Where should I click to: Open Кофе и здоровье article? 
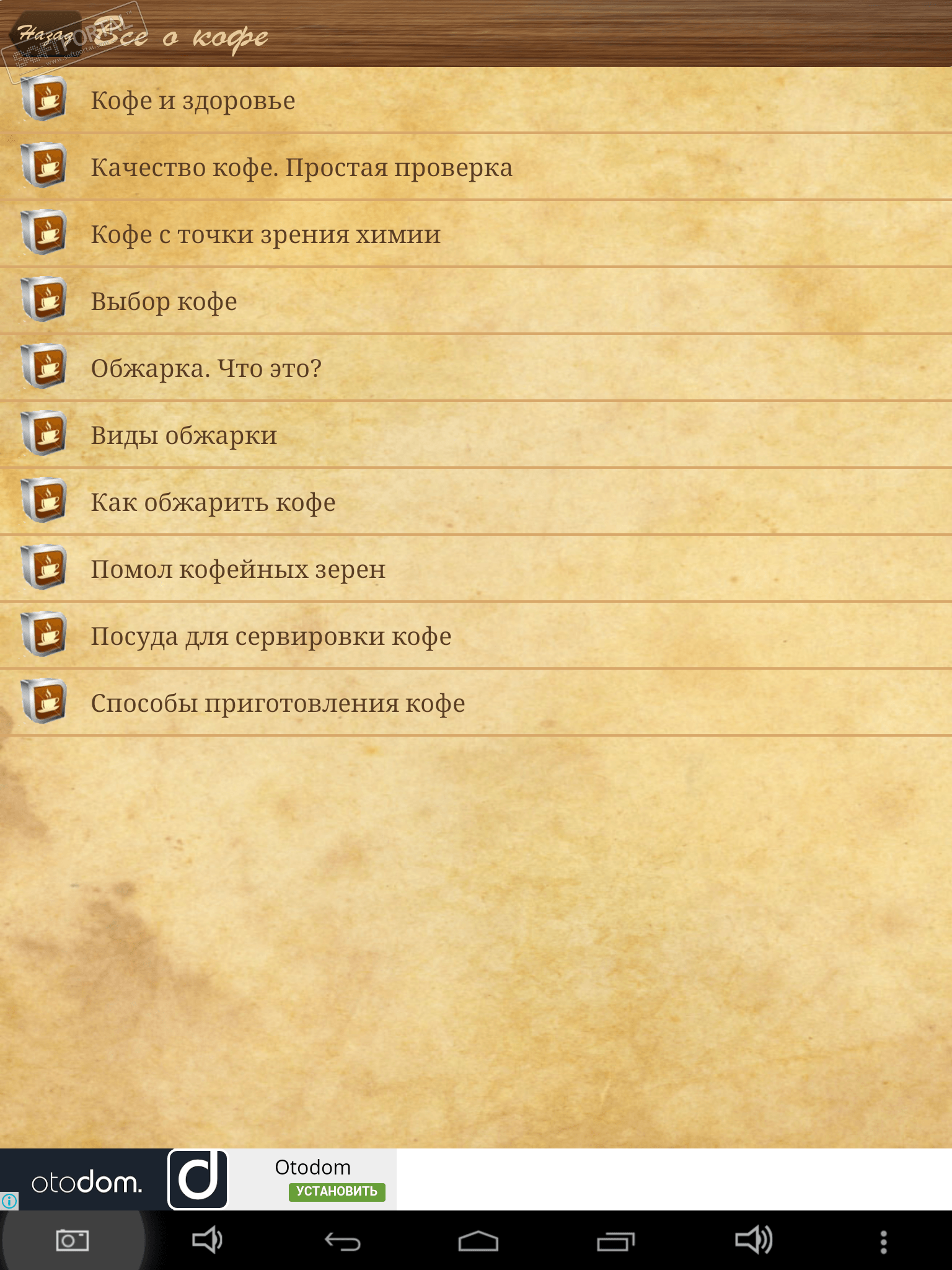(x=193, y=100)
